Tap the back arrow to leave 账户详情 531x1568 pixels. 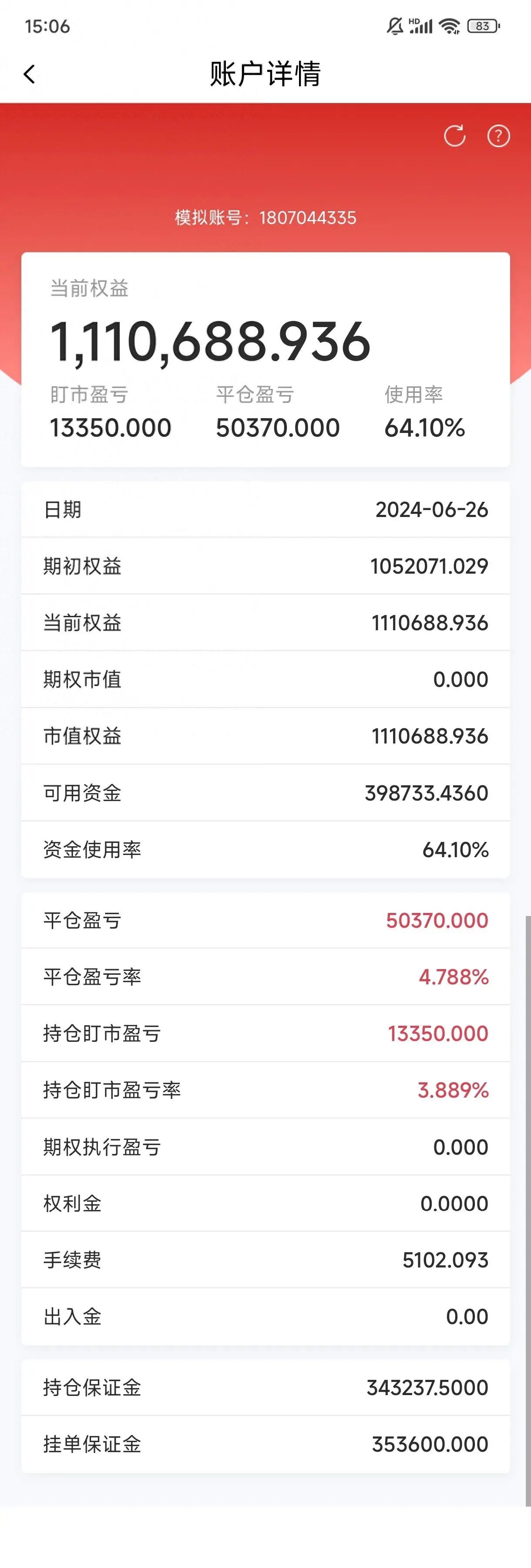pos(29,73)
